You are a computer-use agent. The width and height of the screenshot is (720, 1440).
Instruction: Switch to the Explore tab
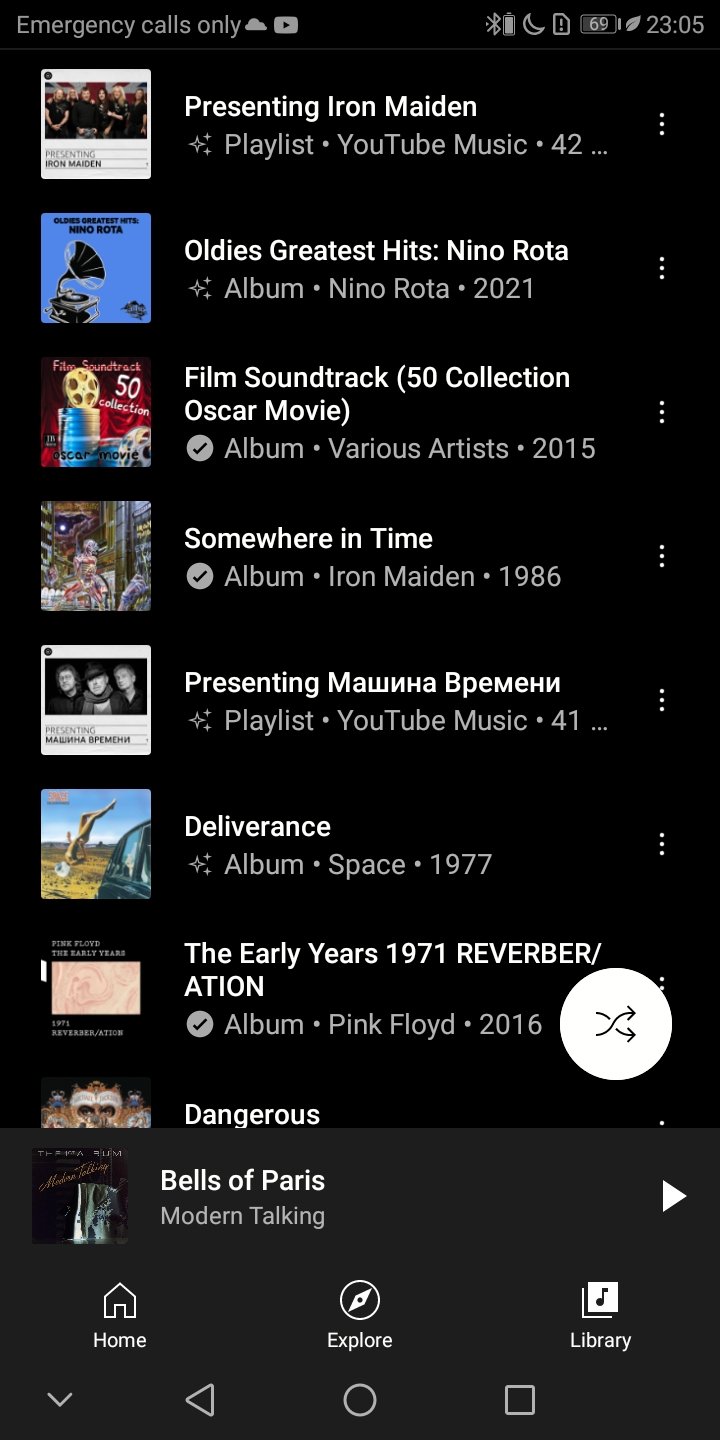click(360, 1315)
